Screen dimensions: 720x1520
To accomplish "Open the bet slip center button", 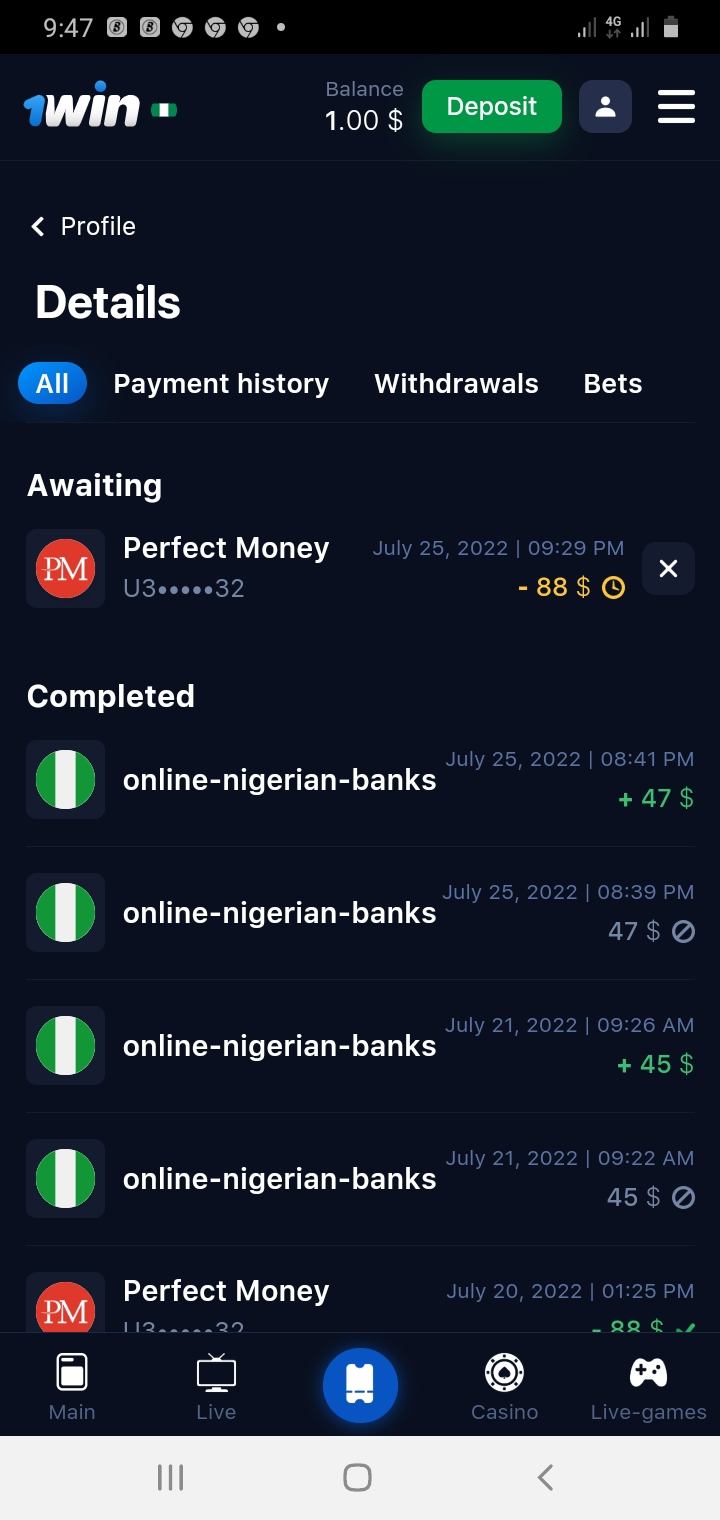I will point(360,1385).
